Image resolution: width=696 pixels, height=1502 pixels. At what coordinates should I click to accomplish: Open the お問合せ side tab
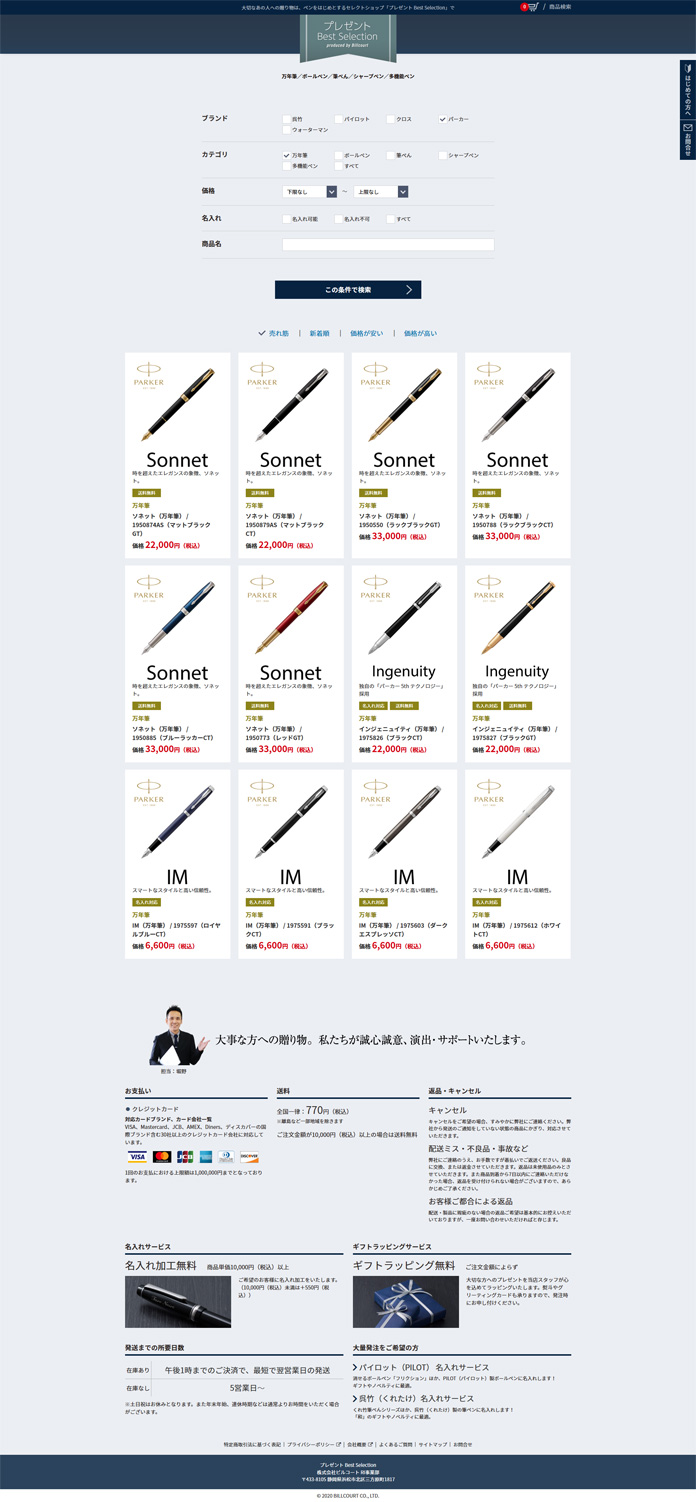coord(687,140)
